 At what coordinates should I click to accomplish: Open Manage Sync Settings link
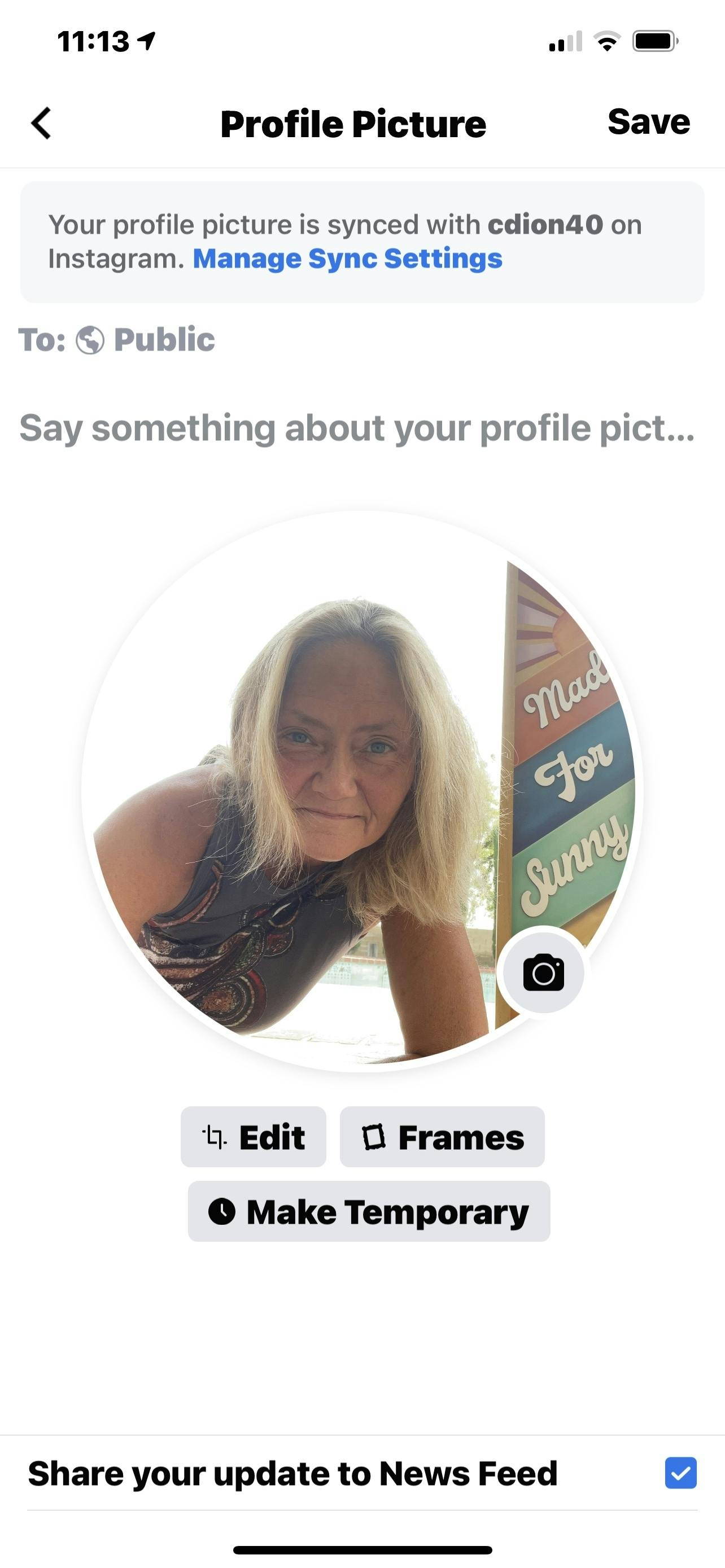[x=348, y=259]
